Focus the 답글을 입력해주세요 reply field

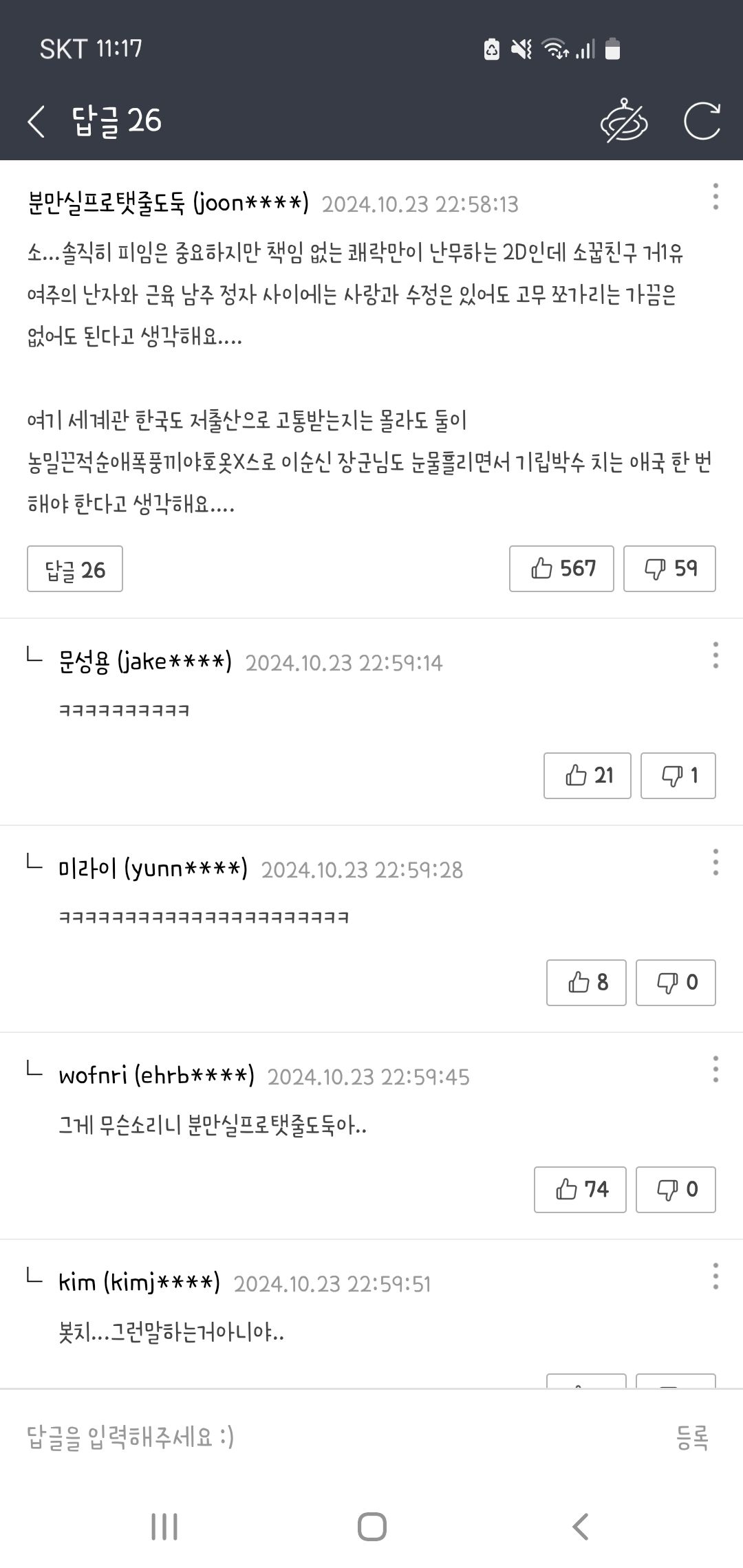pos(330,1437)
